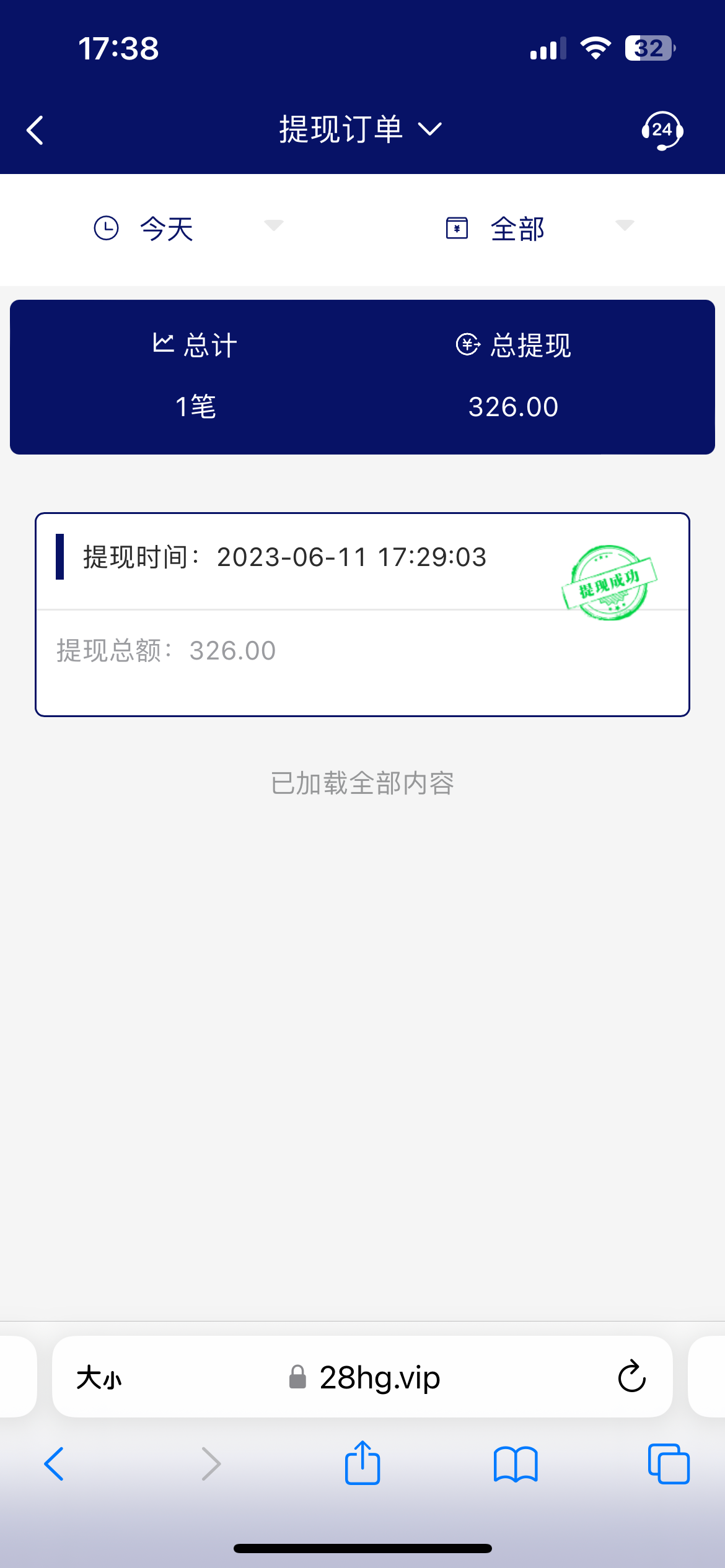Image resolution: width=725 pixels, height=1568 pixels.
Task: Tap the padlock icon in the address bar
Action: pos(297,1376)
